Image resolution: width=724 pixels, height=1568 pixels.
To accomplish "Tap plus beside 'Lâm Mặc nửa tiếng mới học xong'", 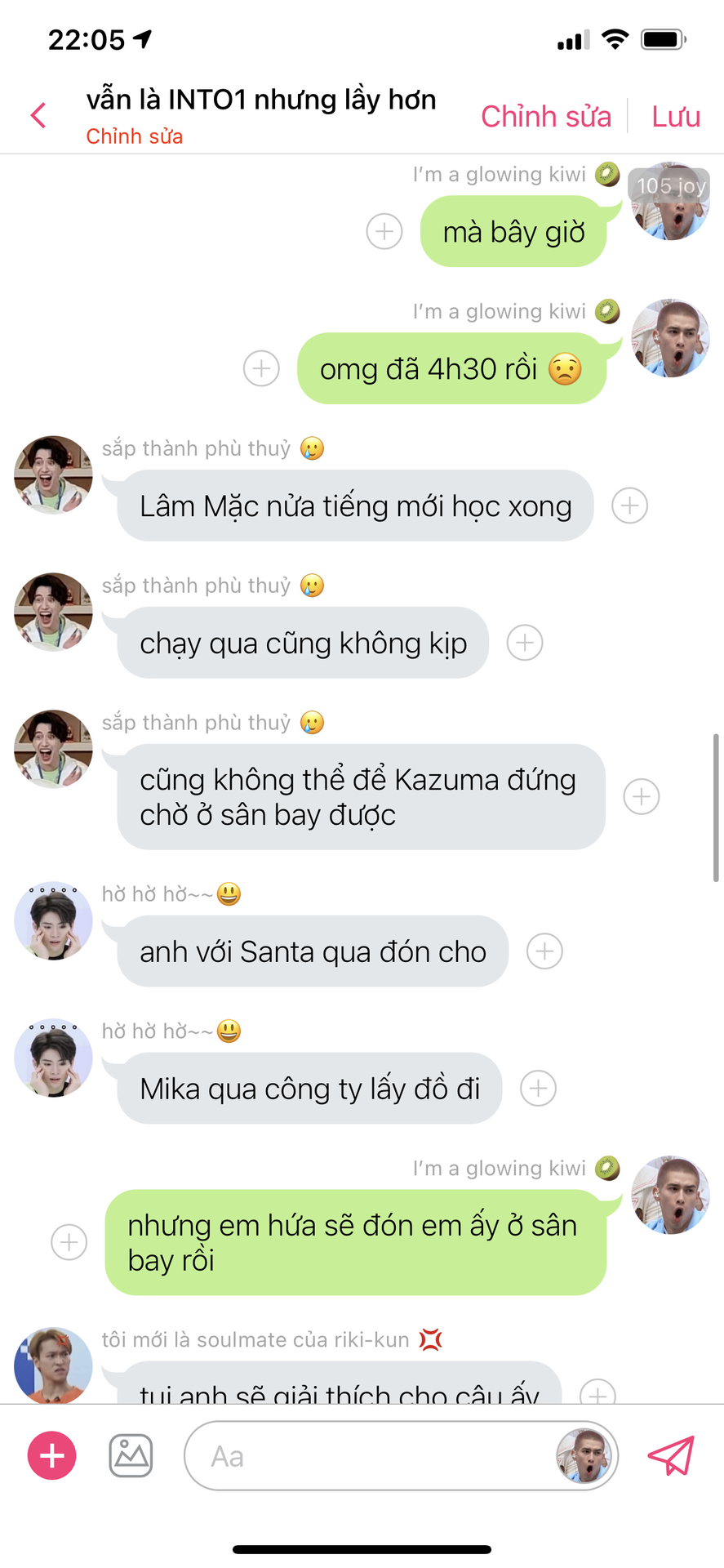I will click(x=629, y=506).
